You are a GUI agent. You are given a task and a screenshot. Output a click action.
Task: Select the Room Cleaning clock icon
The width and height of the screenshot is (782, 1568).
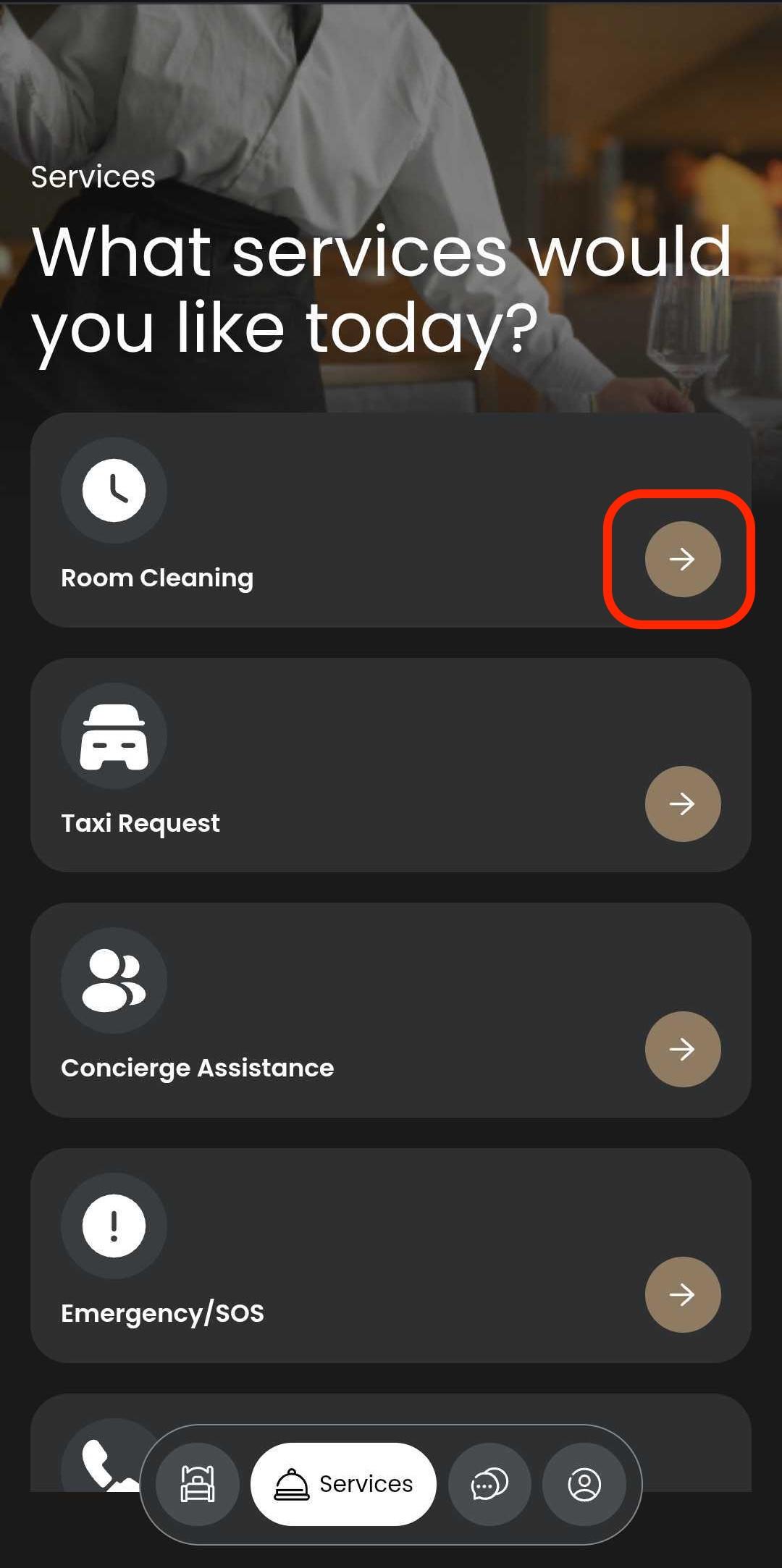point(114,490)
